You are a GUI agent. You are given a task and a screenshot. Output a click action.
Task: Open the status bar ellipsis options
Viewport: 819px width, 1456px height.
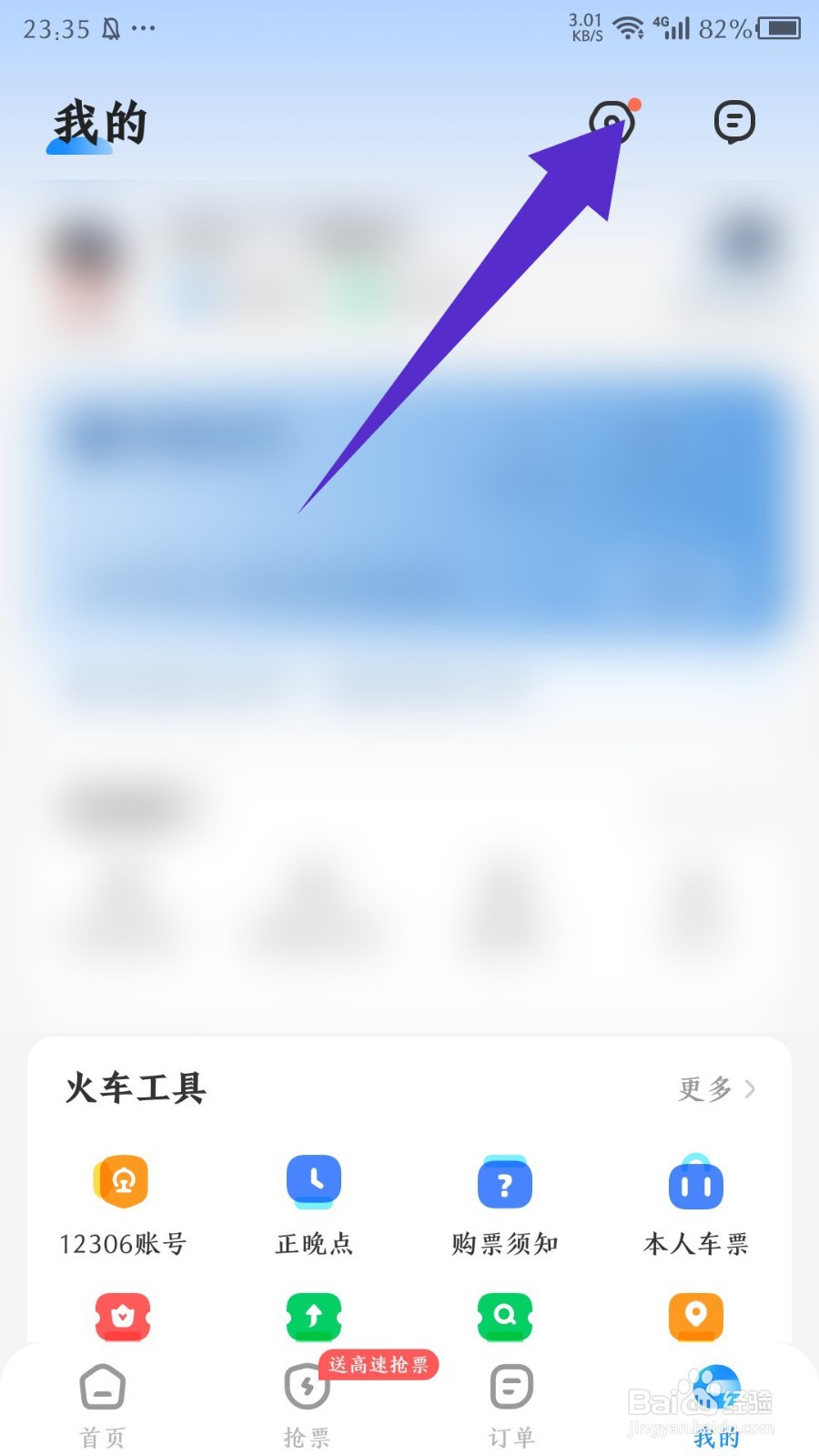142,30
